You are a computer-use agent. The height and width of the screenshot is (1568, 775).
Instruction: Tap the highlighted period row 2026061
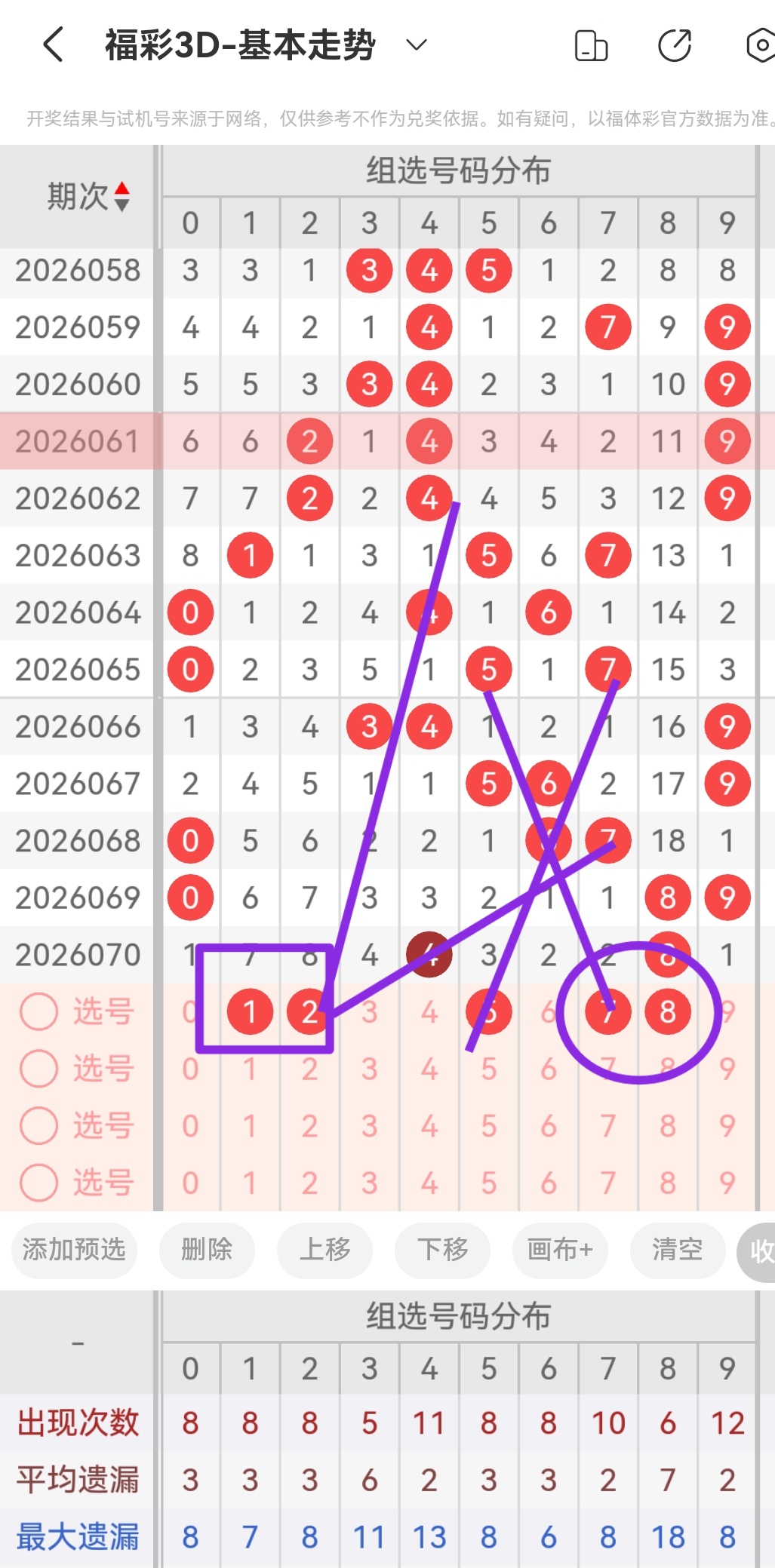pyautogui.click(x=78, y=440)
